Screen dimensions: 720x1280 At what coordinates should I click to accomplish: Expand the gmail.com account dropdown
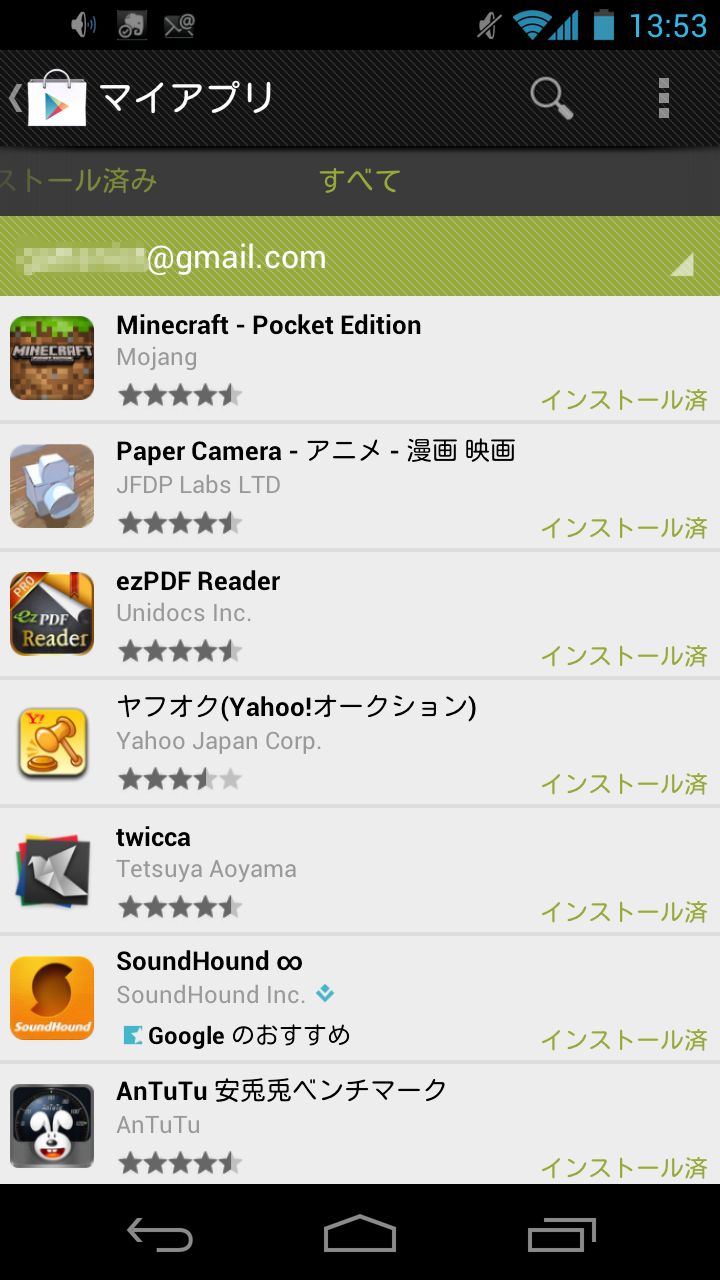pyautogui.click(x=360, y=257)
